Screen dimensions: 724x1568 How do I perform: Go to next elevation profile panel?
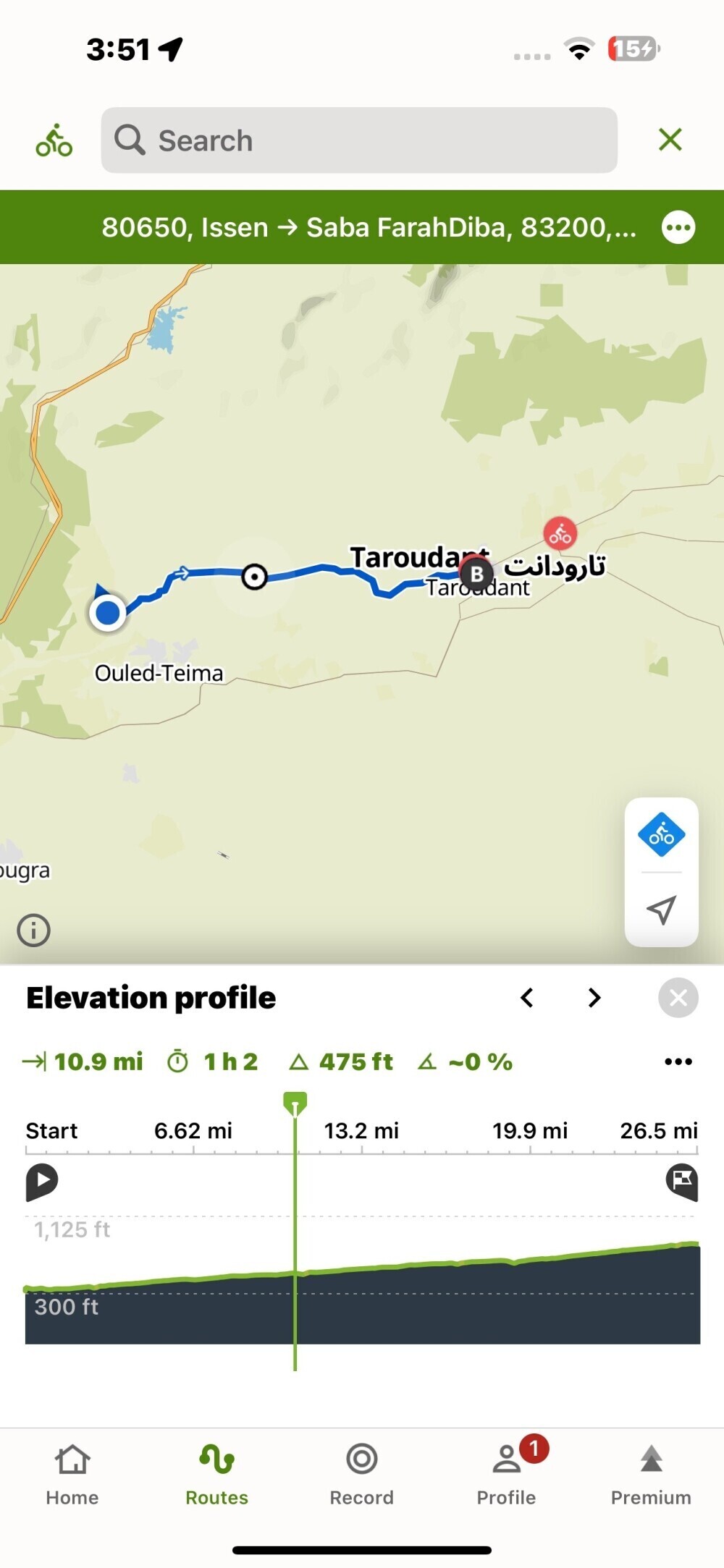point(594,998)
